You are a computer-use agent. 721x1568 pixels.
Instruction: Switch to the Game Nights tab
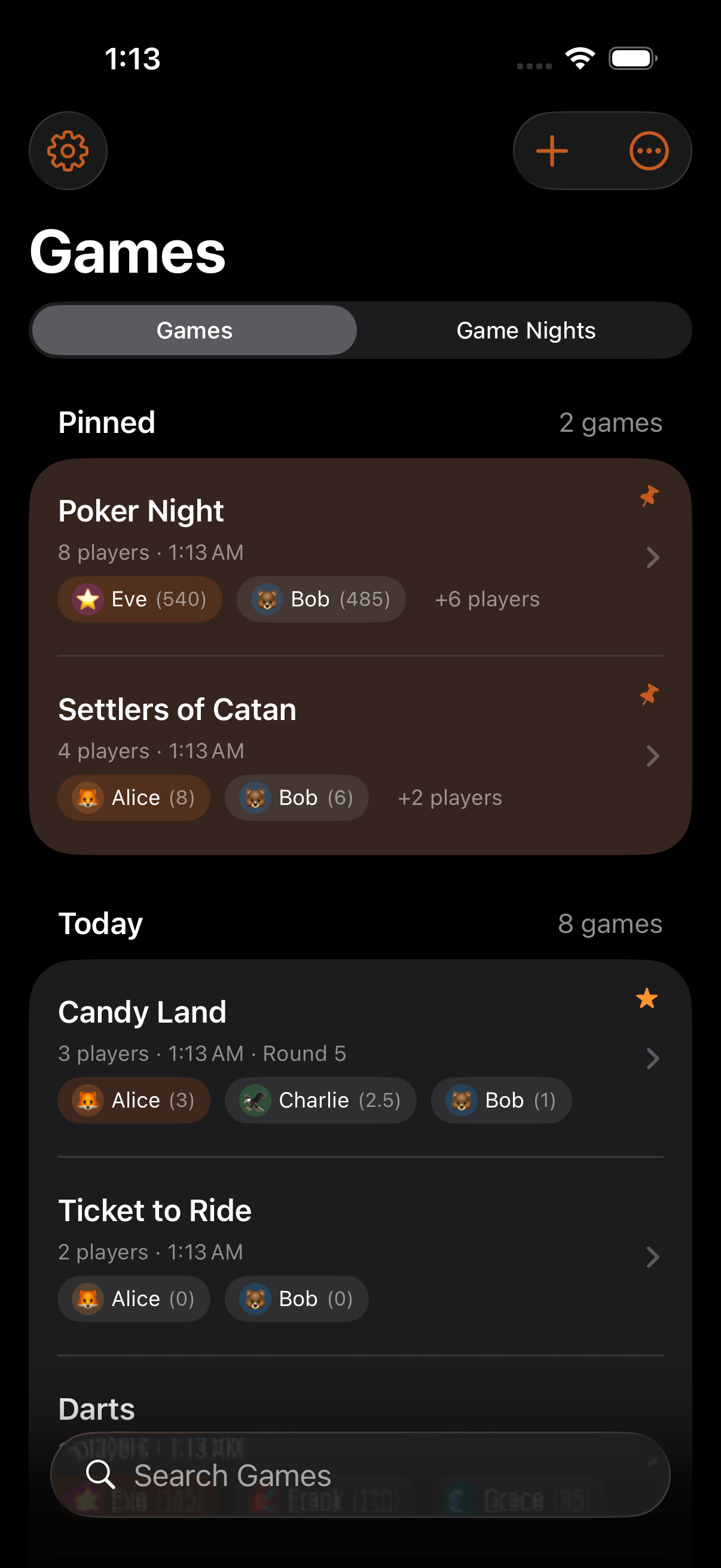click(x=525, y=330)
